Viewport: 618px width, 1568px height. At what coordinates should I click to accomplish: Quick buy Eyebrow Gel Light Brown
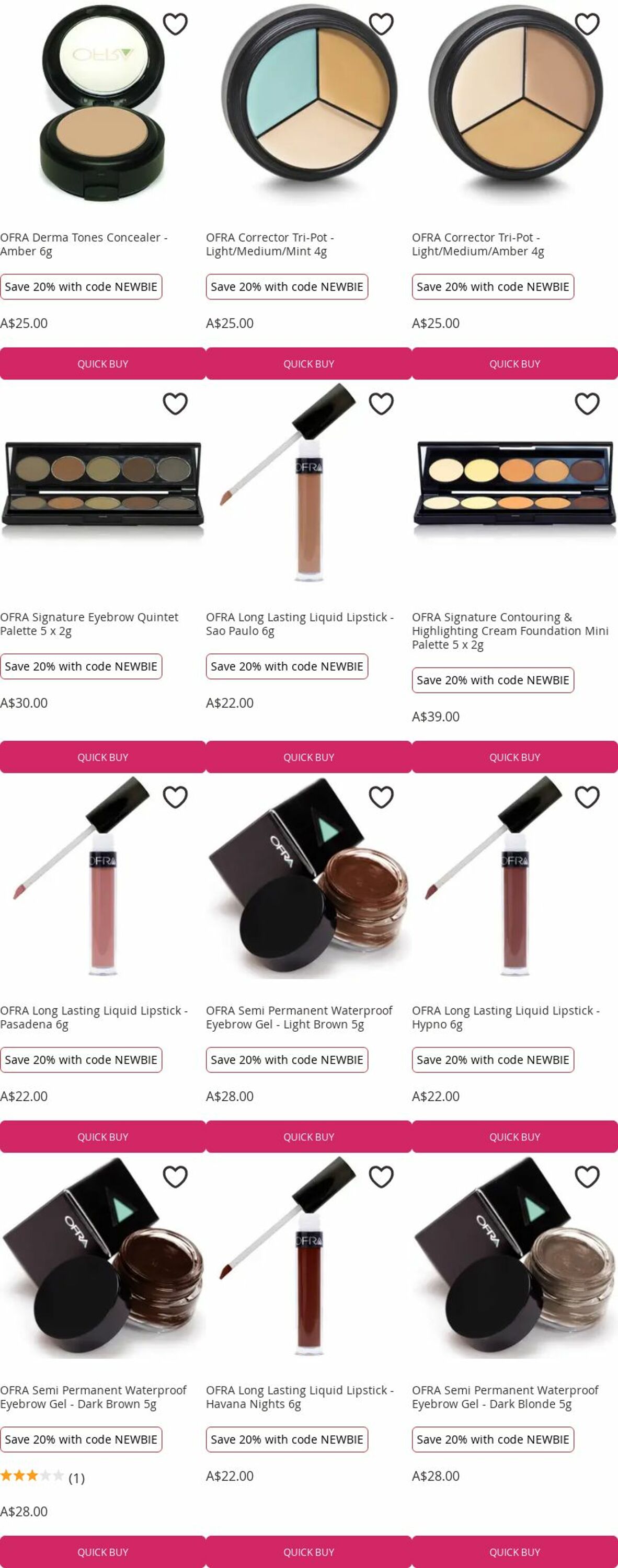coord(308,1136)
